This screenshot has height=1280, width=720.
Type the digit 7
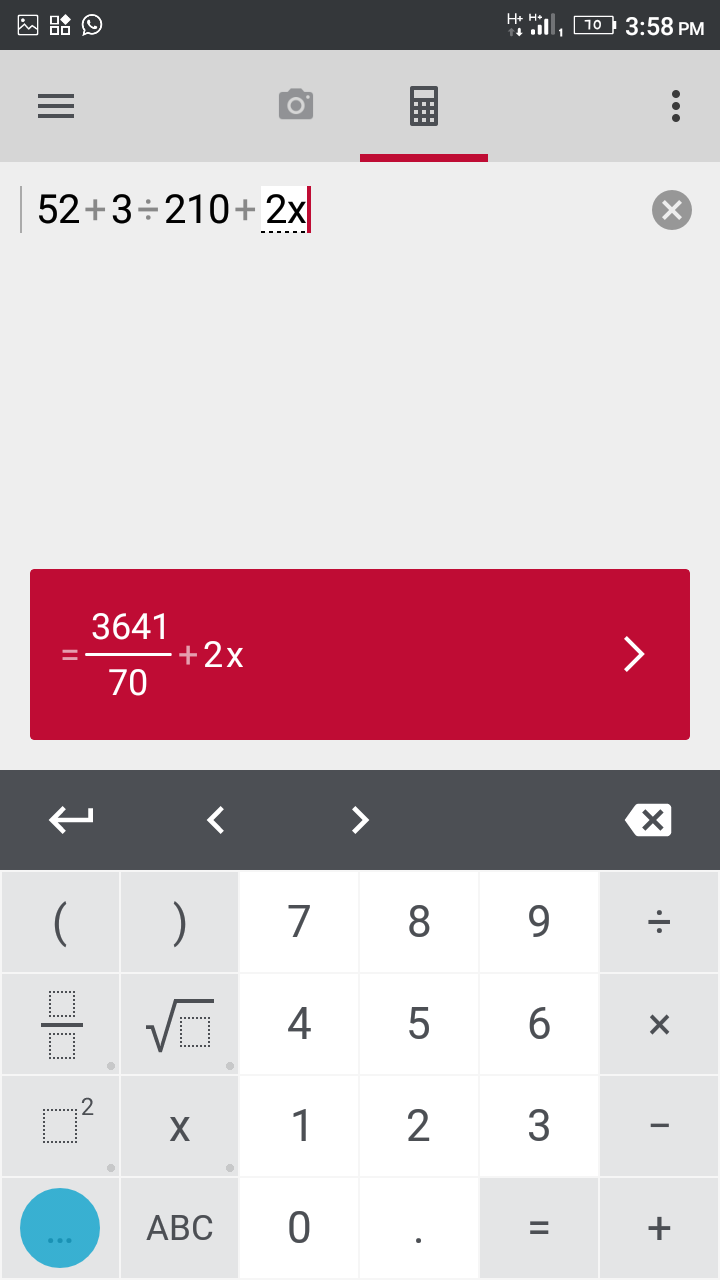(x=299, y=922)
